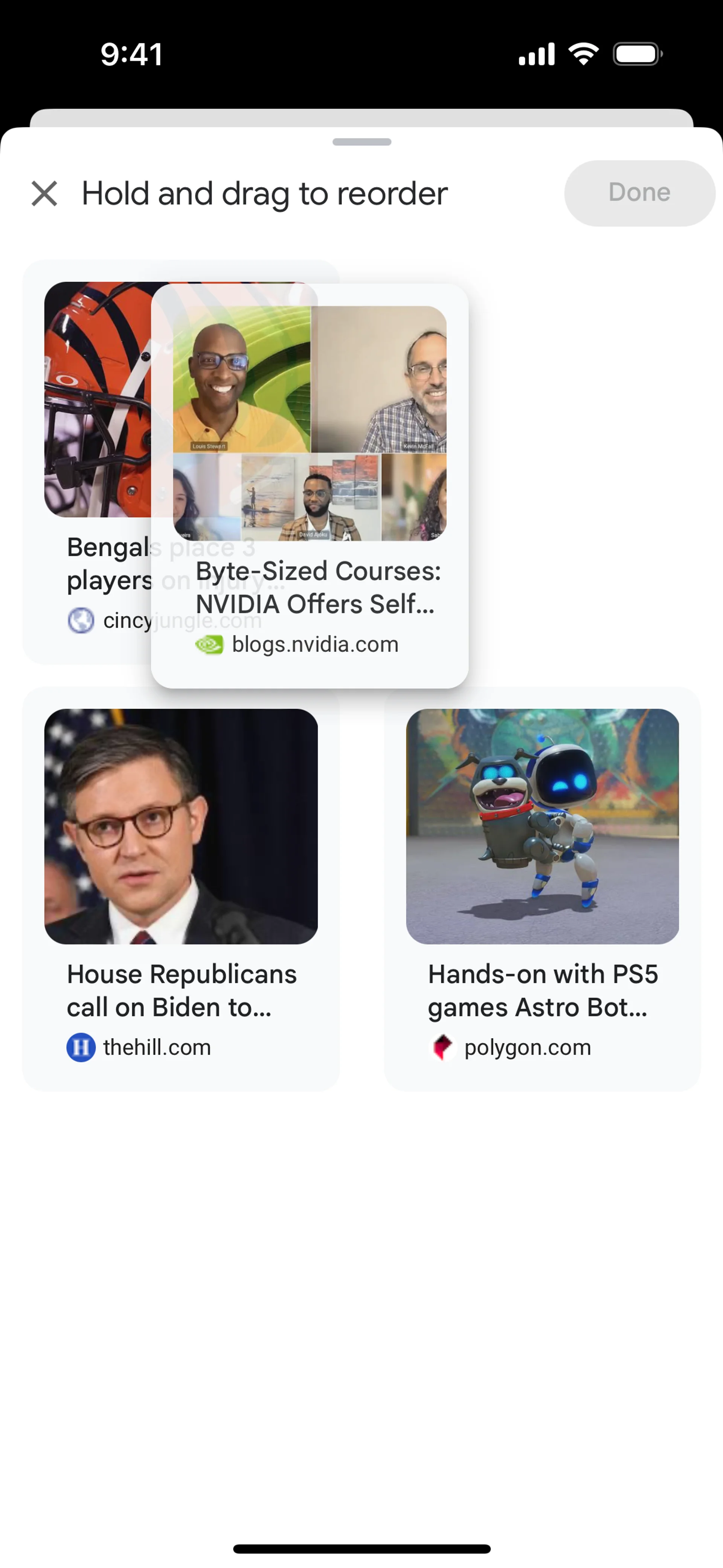Viewport: 723px width, 1568px height.
Task: Tap the Done button
Action: point(639,193)
